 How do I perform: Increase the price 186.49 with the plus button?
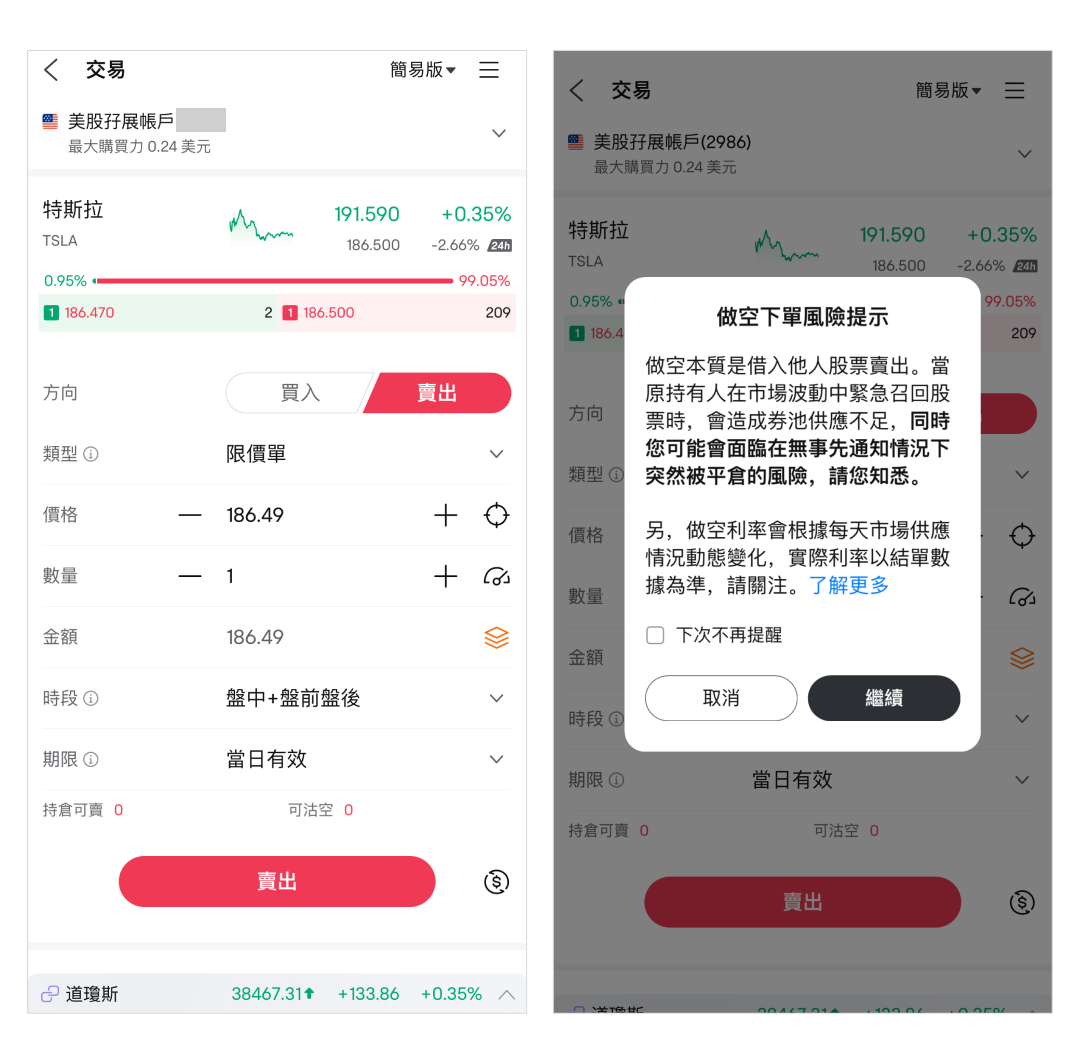coord(446,515)
